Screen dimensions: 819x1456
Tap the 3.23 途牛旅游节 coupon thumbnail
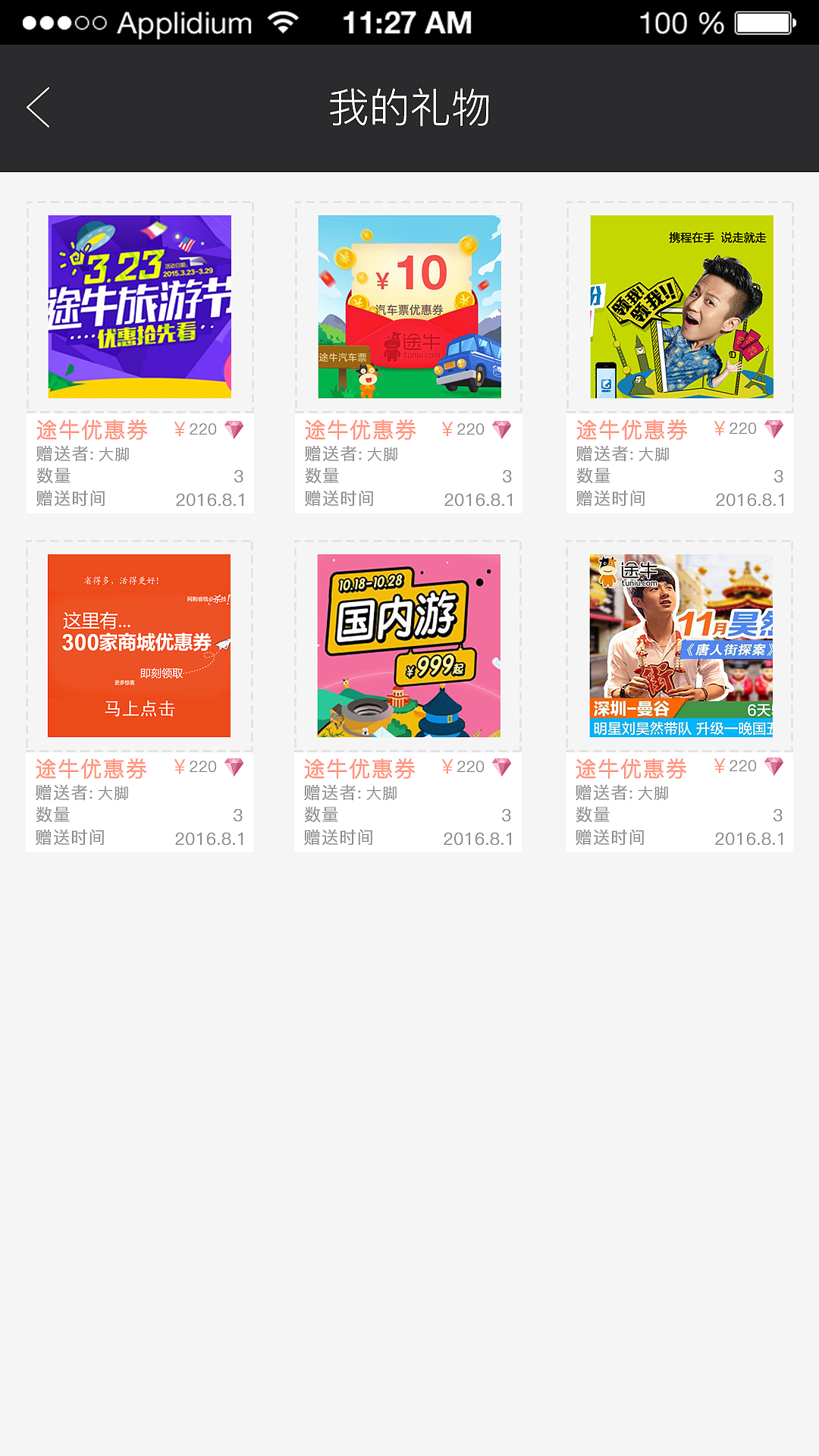(x=140, y=306)
